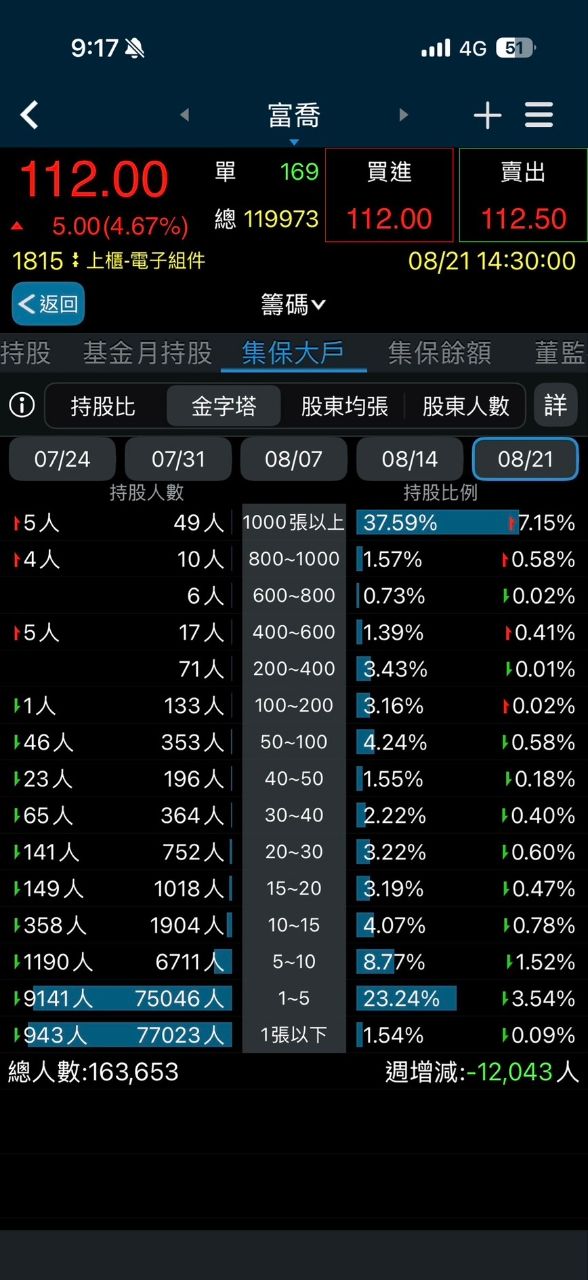Tap the 買進 price box
Screen dimensions: 588x1280
coord(389,195)
